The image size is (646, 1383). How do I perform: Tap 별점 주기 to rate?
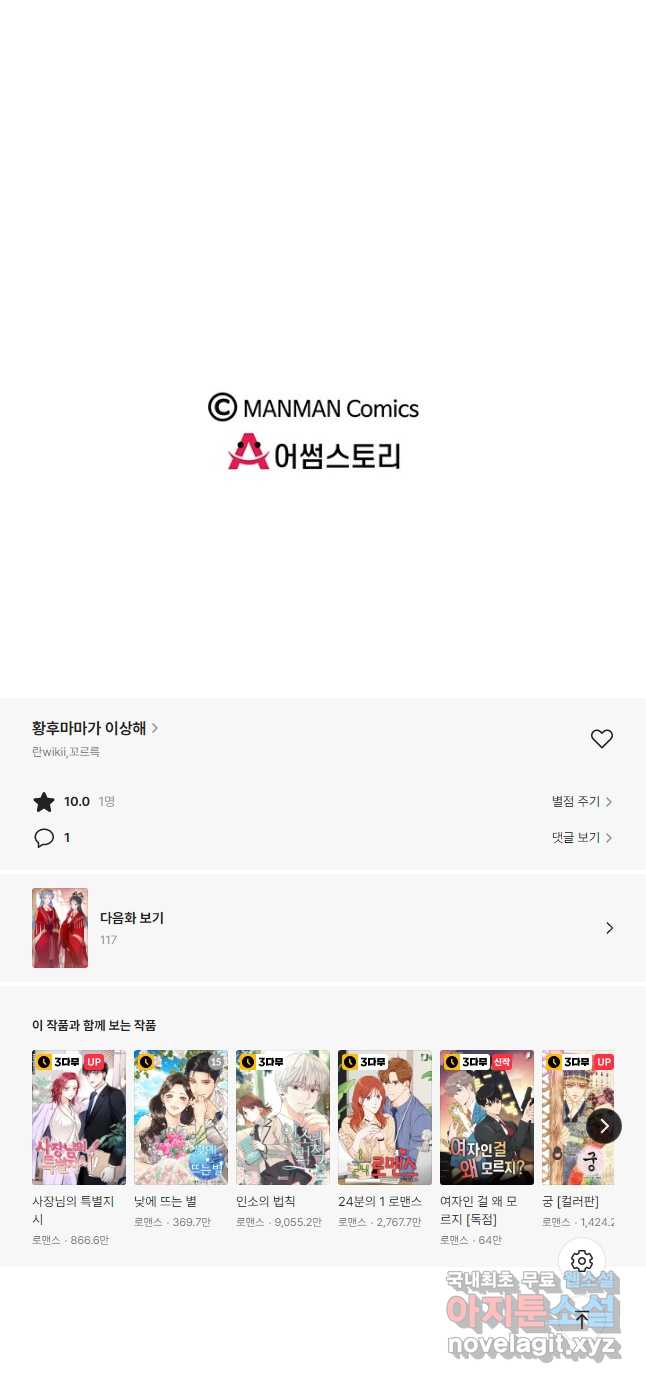tap(581, 801)
